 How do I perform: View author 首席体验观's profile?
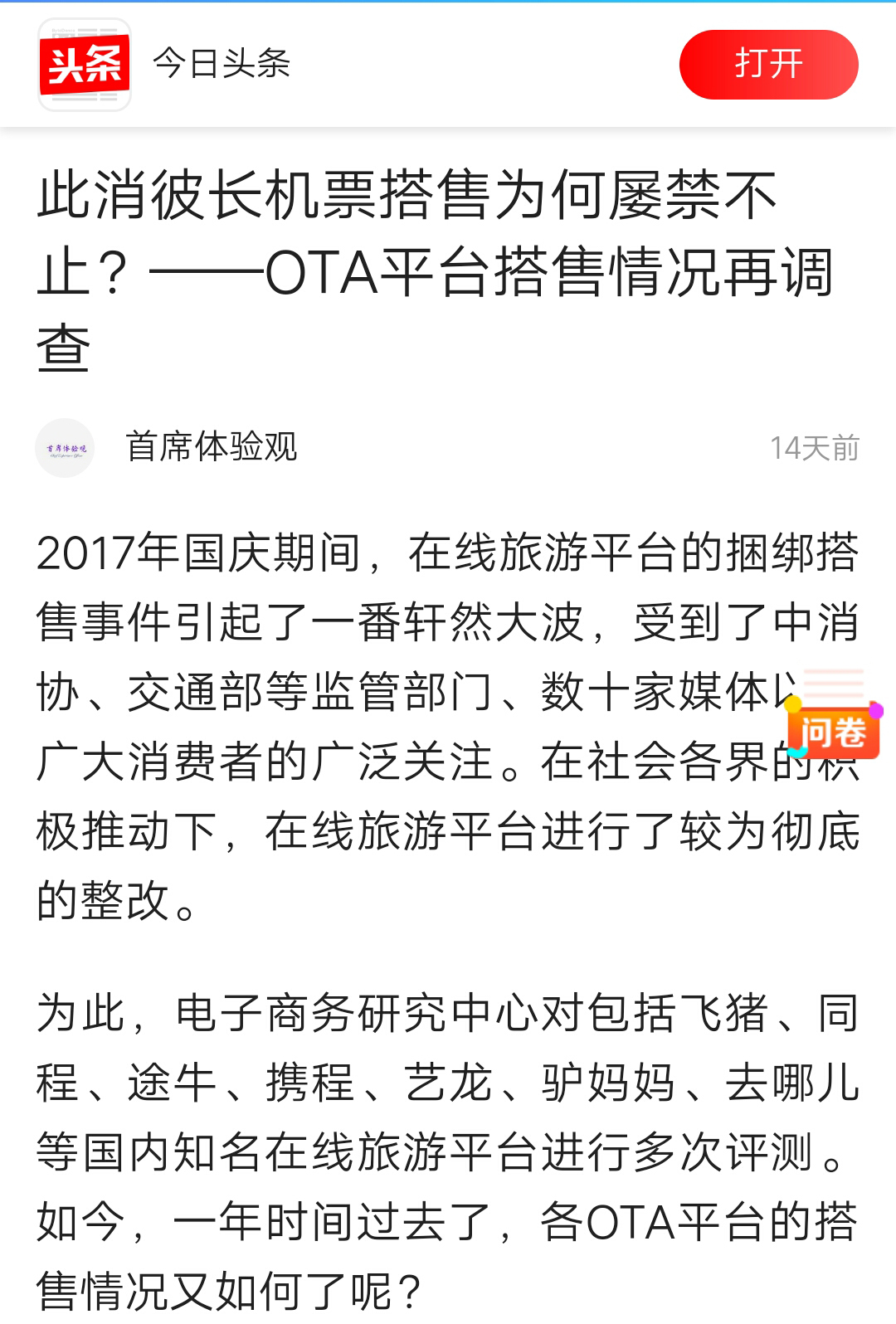212,447
